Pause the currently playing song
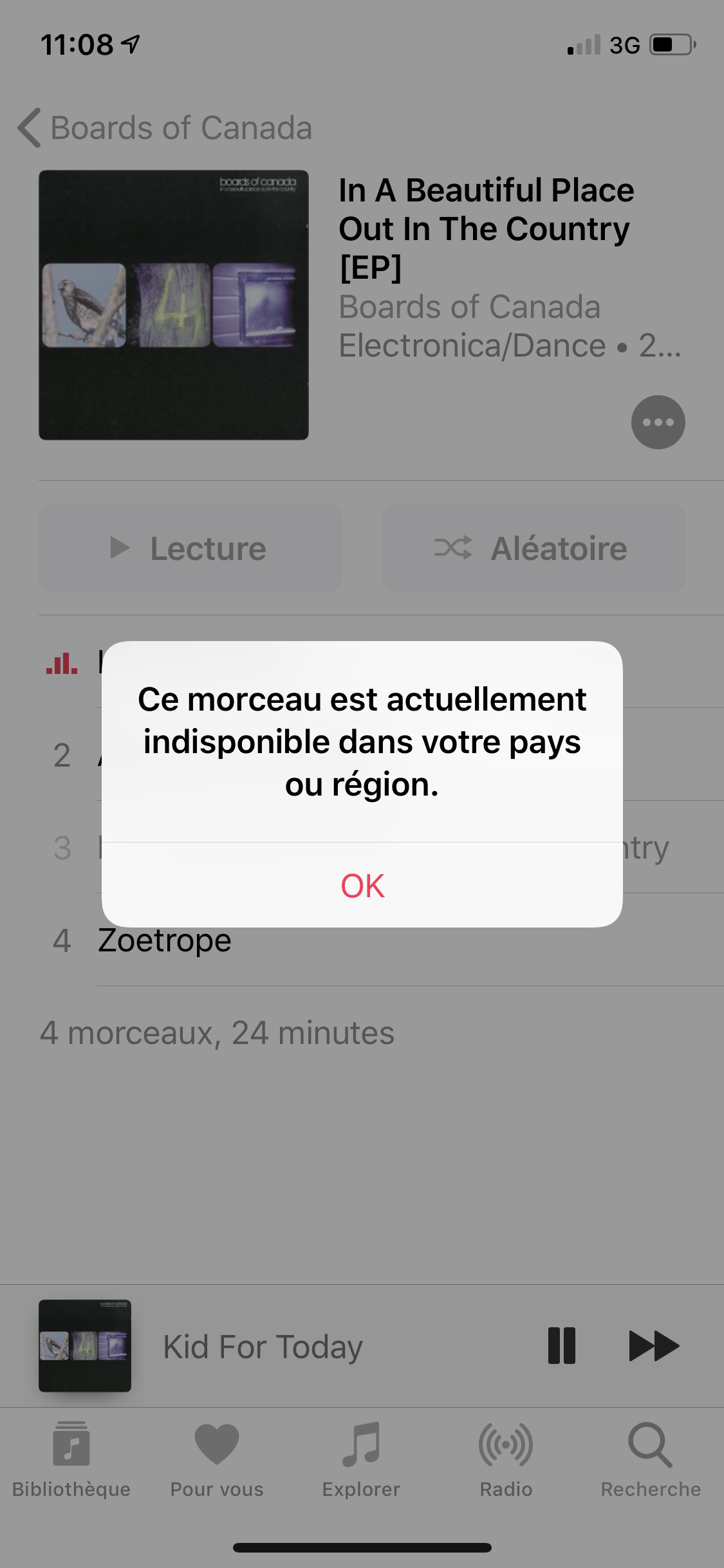Screen dimensions: 724x1568 pyautogui.click(x=561, y=1346)
